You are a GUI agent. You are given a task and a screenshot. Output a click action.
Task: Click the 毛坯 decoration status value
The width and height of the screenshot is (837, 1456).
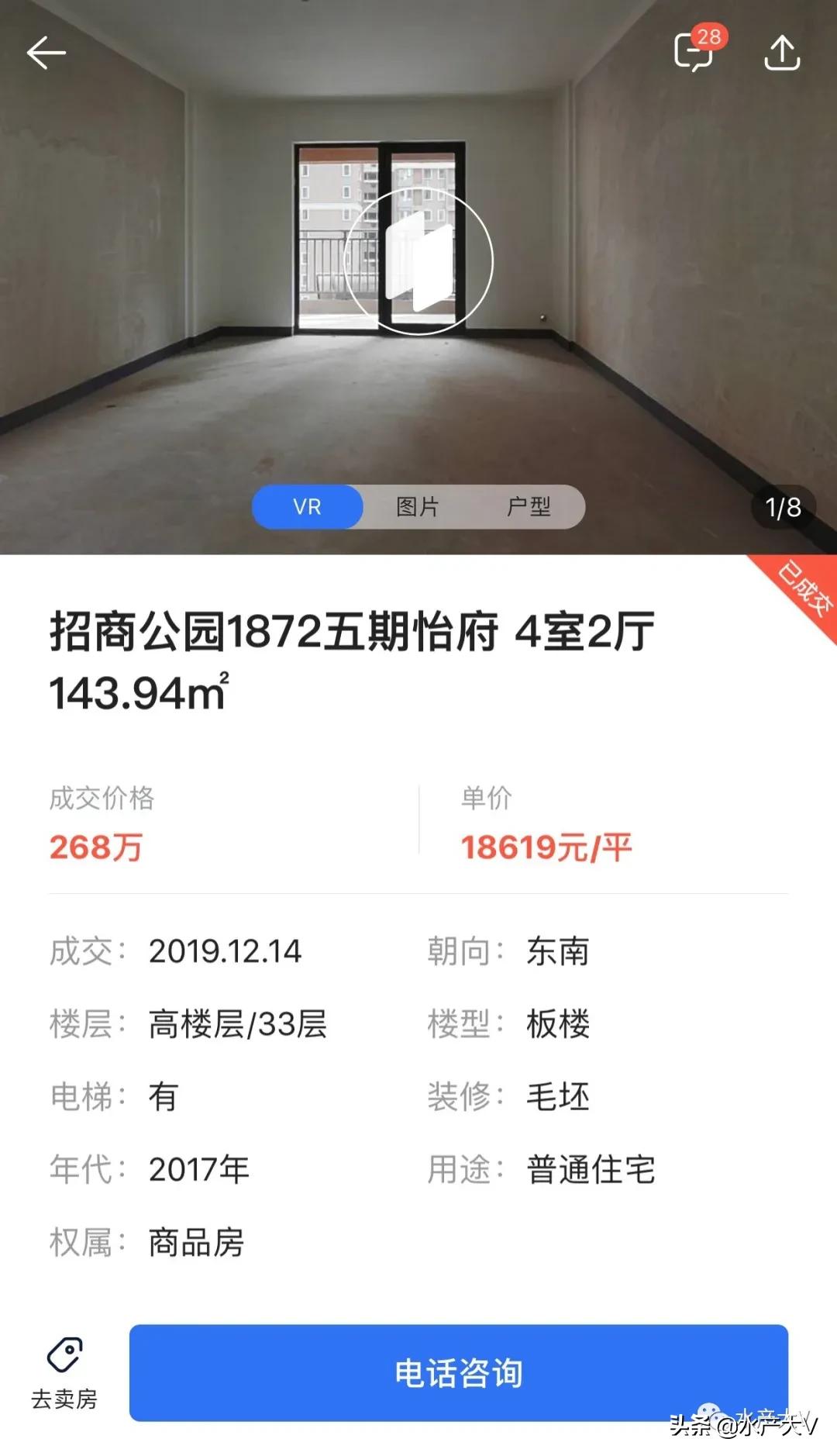point(558,1097)
